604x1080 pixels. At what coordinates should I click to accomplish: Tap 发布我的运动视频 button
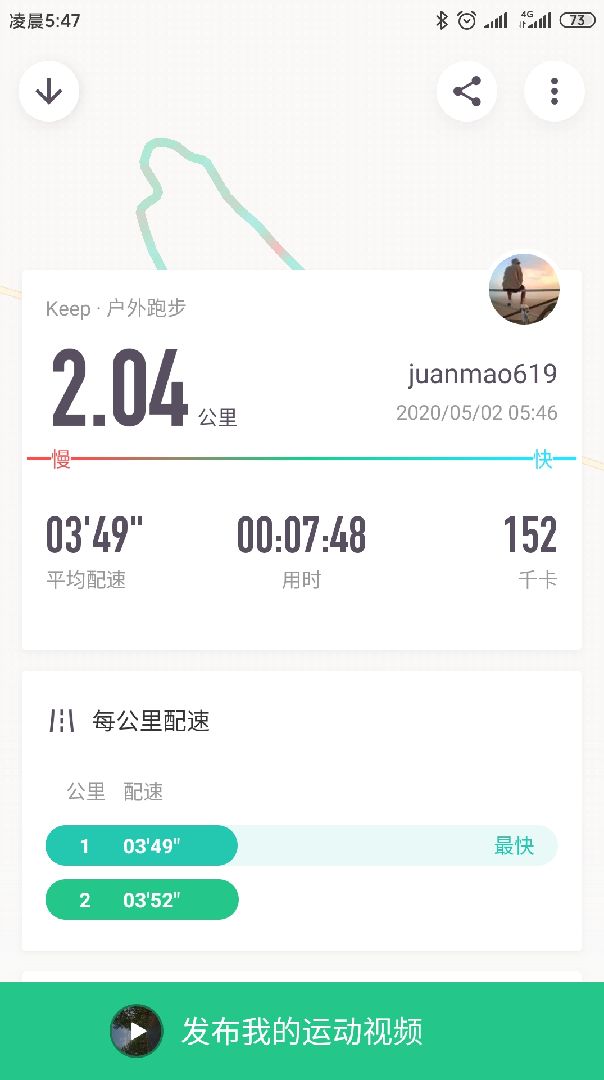301,1031
